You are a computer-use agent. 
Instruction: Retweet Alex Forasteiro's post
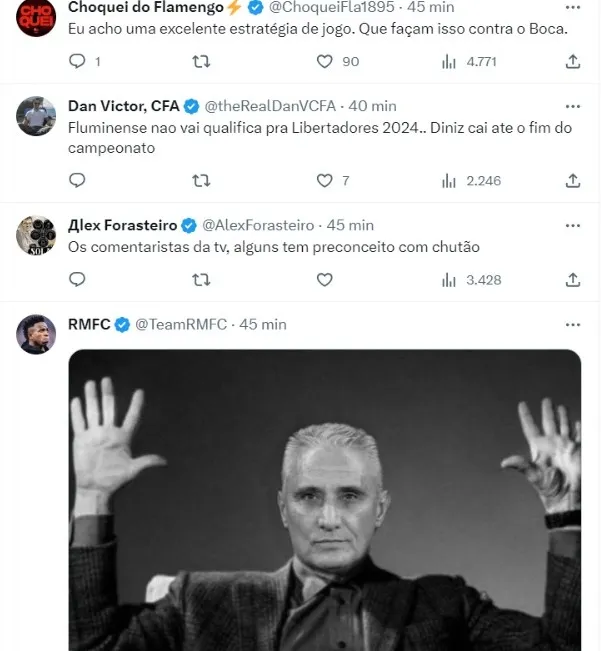tap(200, 280)
